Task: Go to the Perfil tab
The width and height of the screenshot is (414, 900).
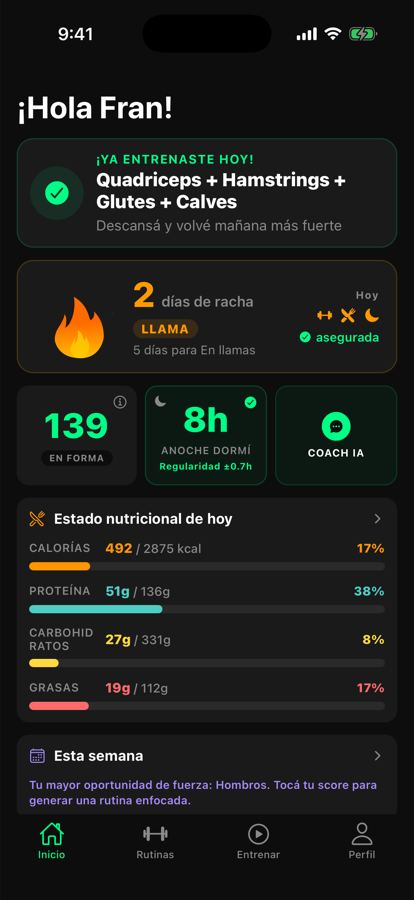Action: 362,840
